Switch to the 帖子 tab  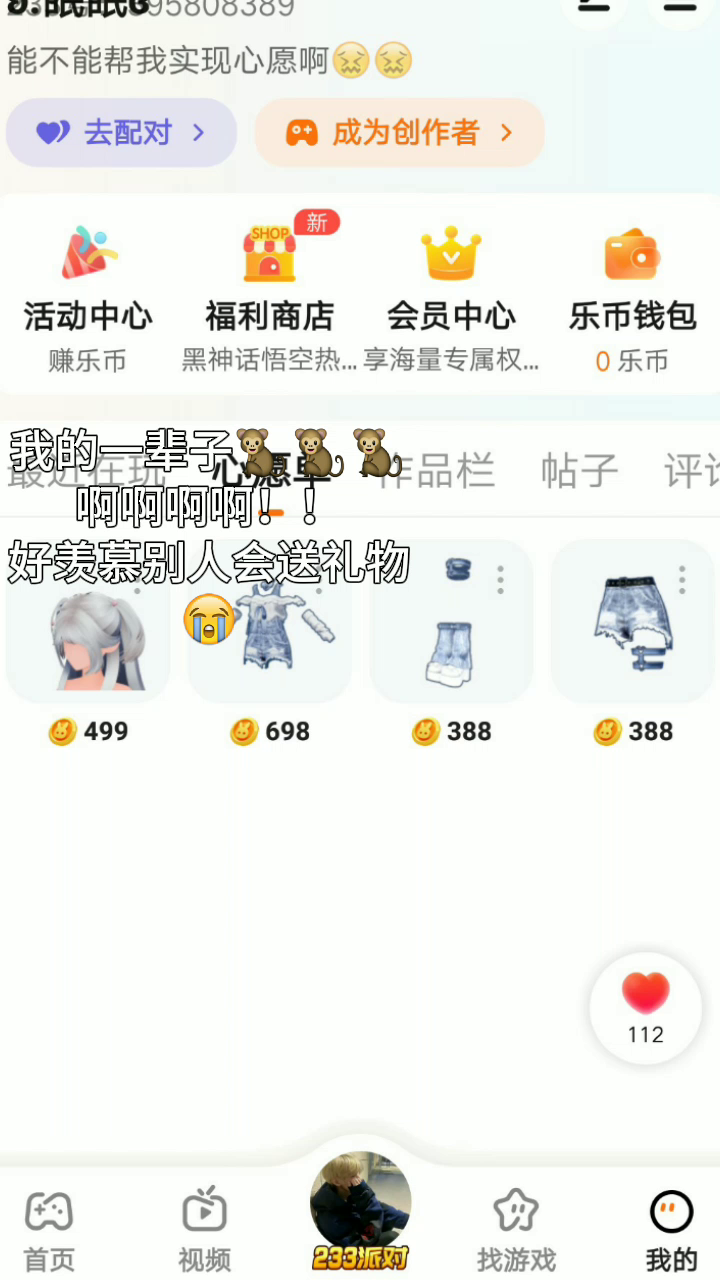click(580, 470)
